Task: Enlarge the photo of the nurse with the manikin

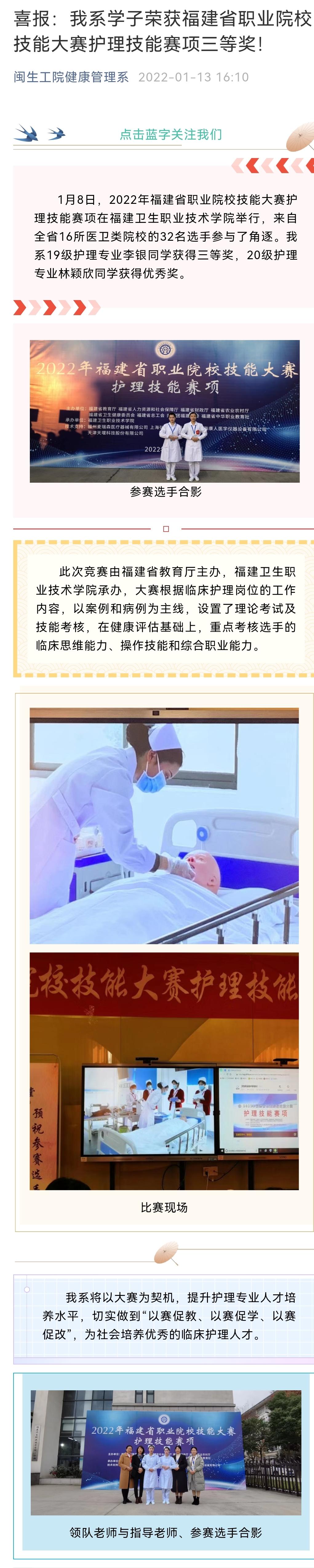Action: coord(164,826)
